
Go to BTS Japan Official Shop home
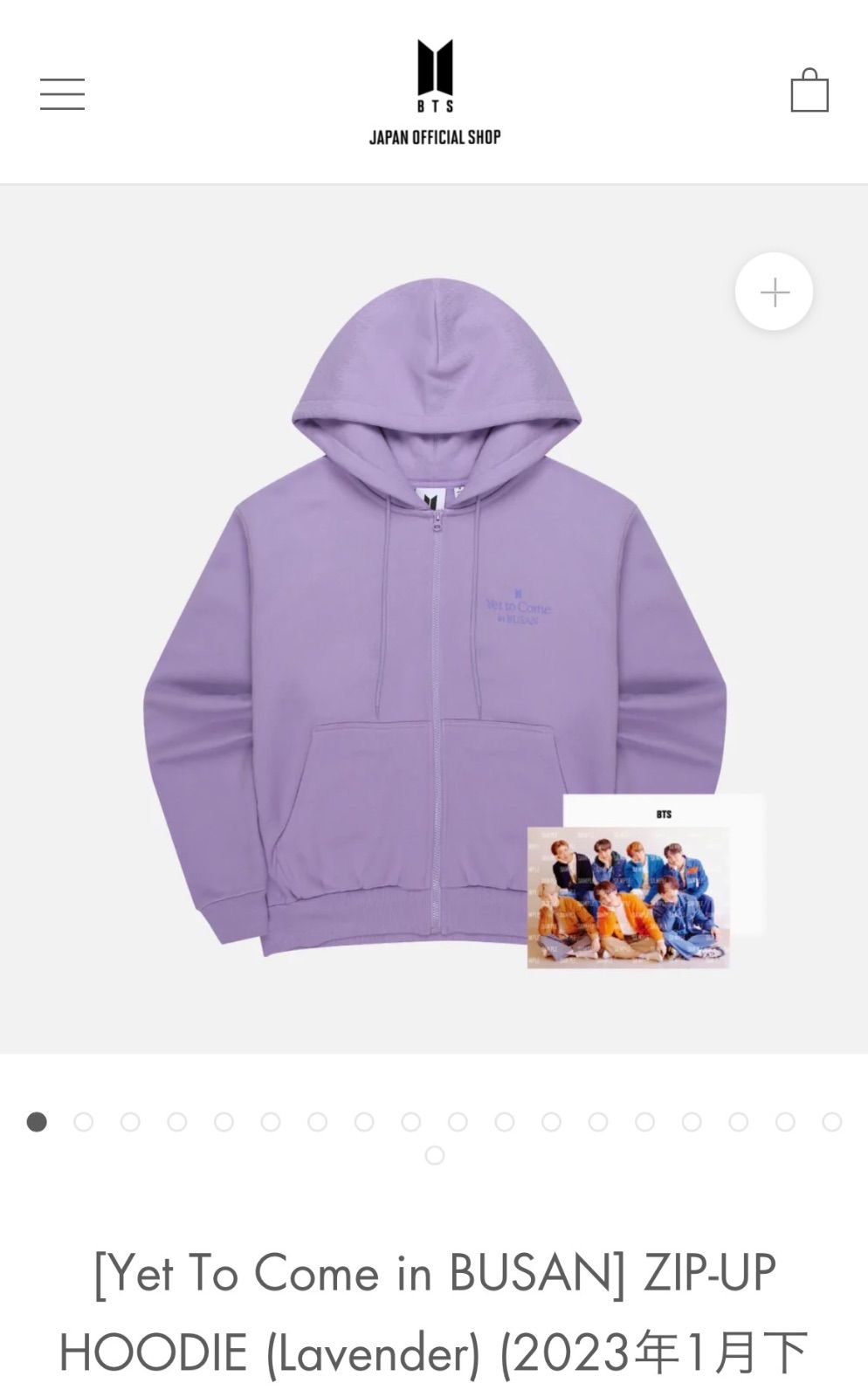[435, 93]
